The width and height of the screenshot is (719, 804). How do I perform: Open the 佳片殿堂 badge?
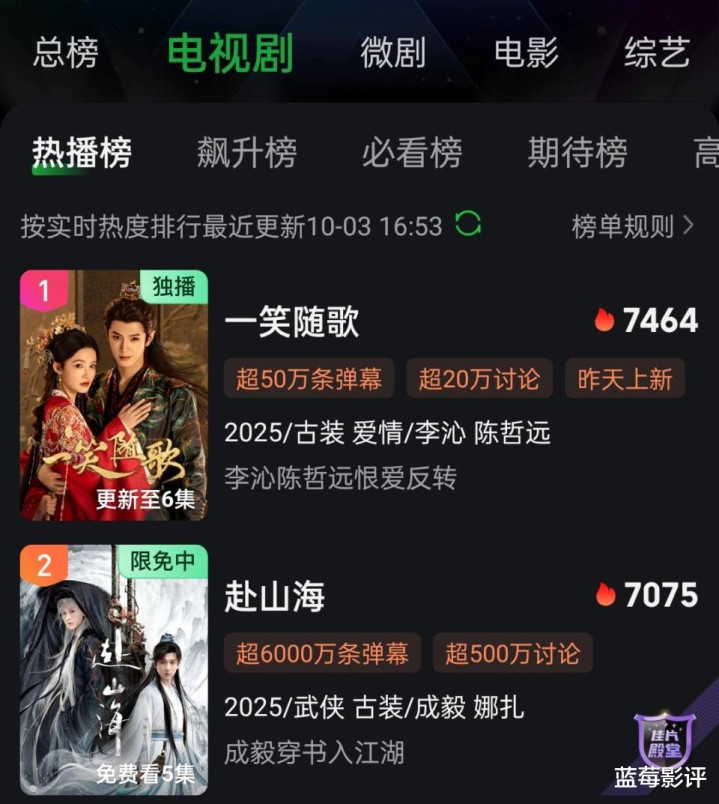pyautogui.click(x=663, y=740)
